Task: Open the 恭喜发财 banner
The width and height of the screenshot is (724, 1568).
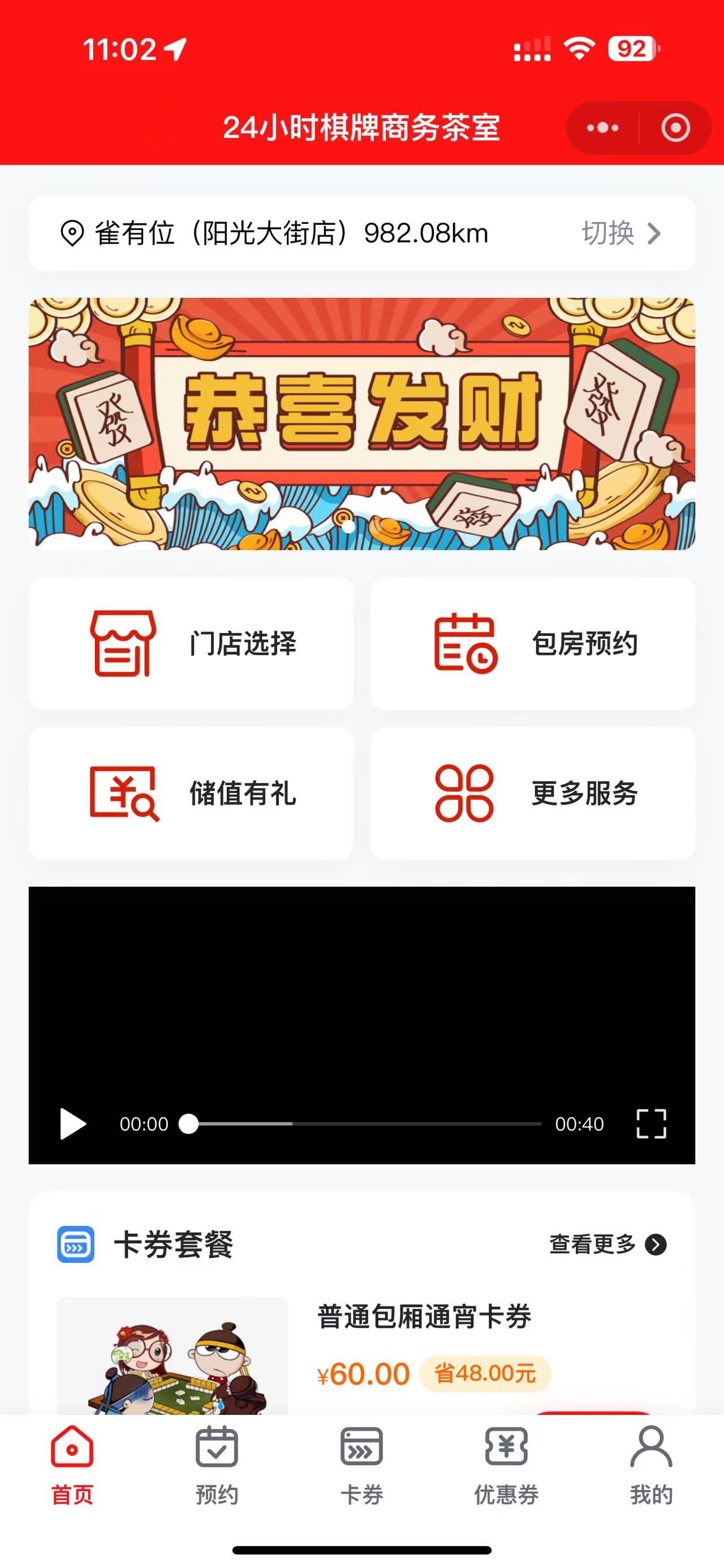Action: (361, 423)
